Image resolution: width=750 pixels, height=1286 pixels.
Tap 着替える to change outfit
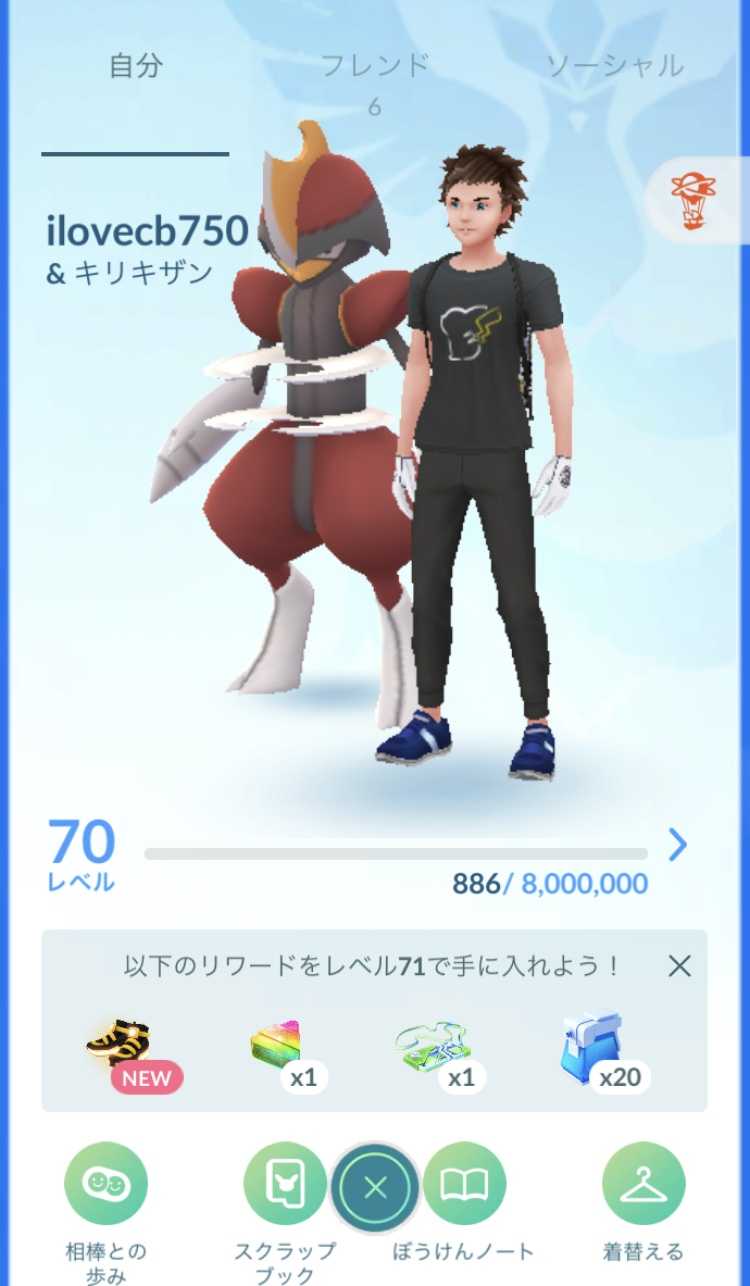(643, 1184)
